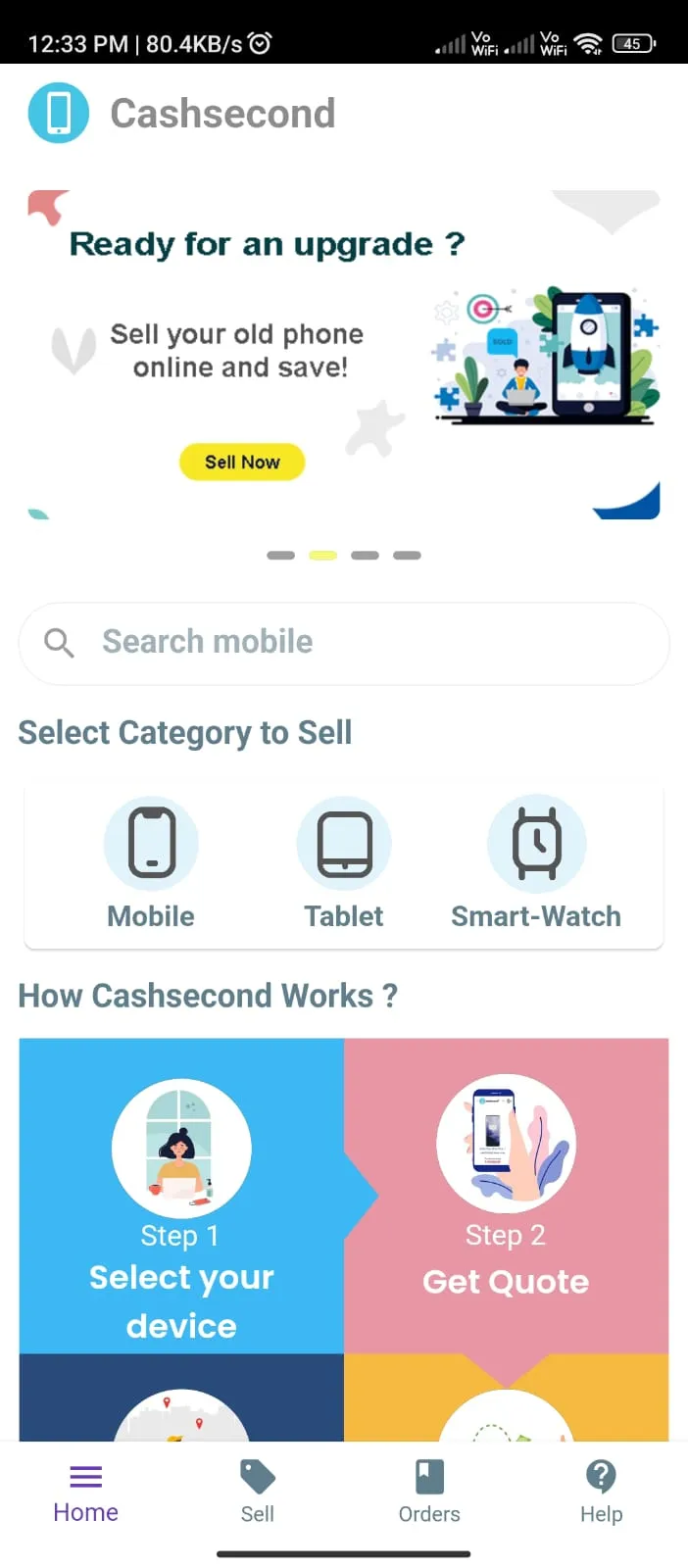Image resolution: width=688 pixels, height=1568 pixels.
Task: Jump to the first banner slide indicator
Action: point(281,555)
